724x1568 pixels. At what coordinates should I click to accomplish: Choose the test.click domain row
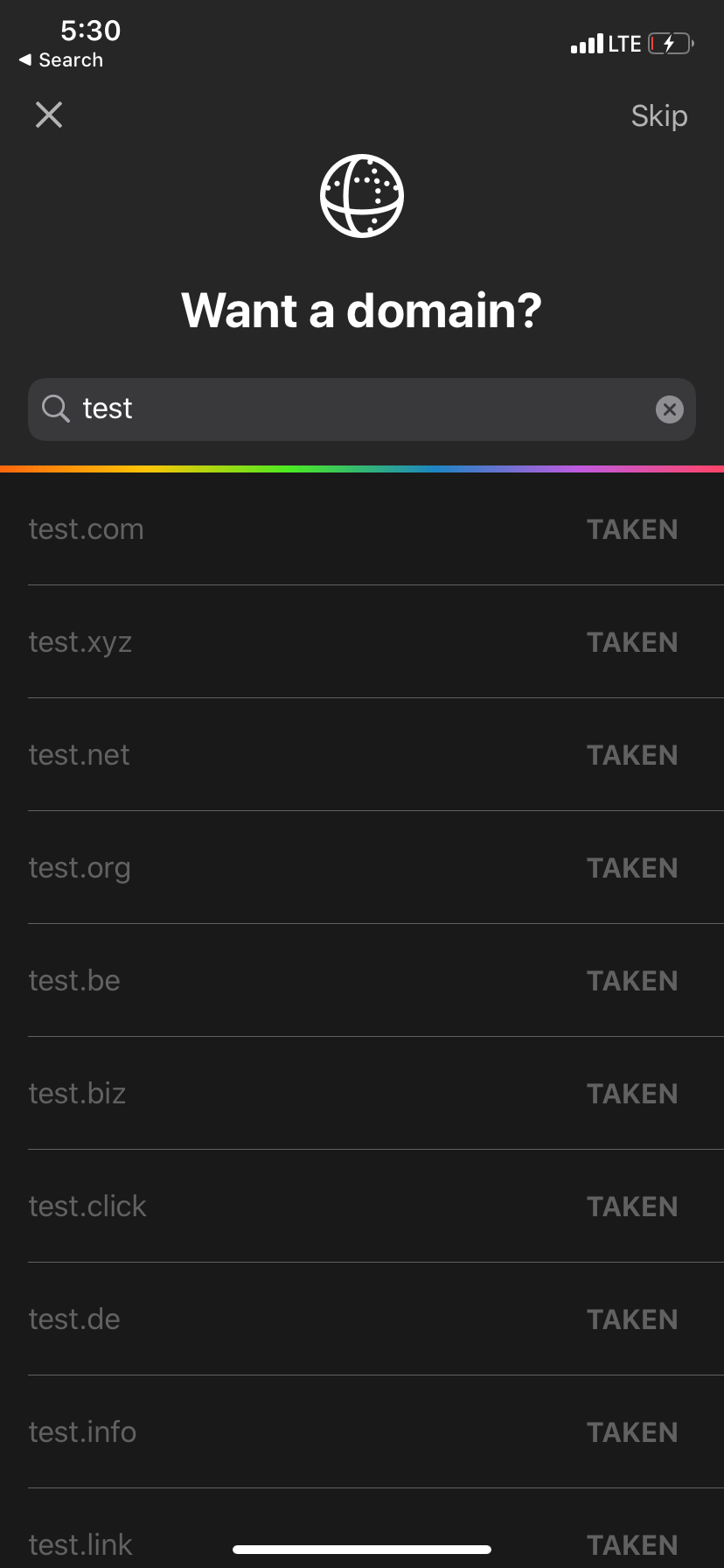362,1207
